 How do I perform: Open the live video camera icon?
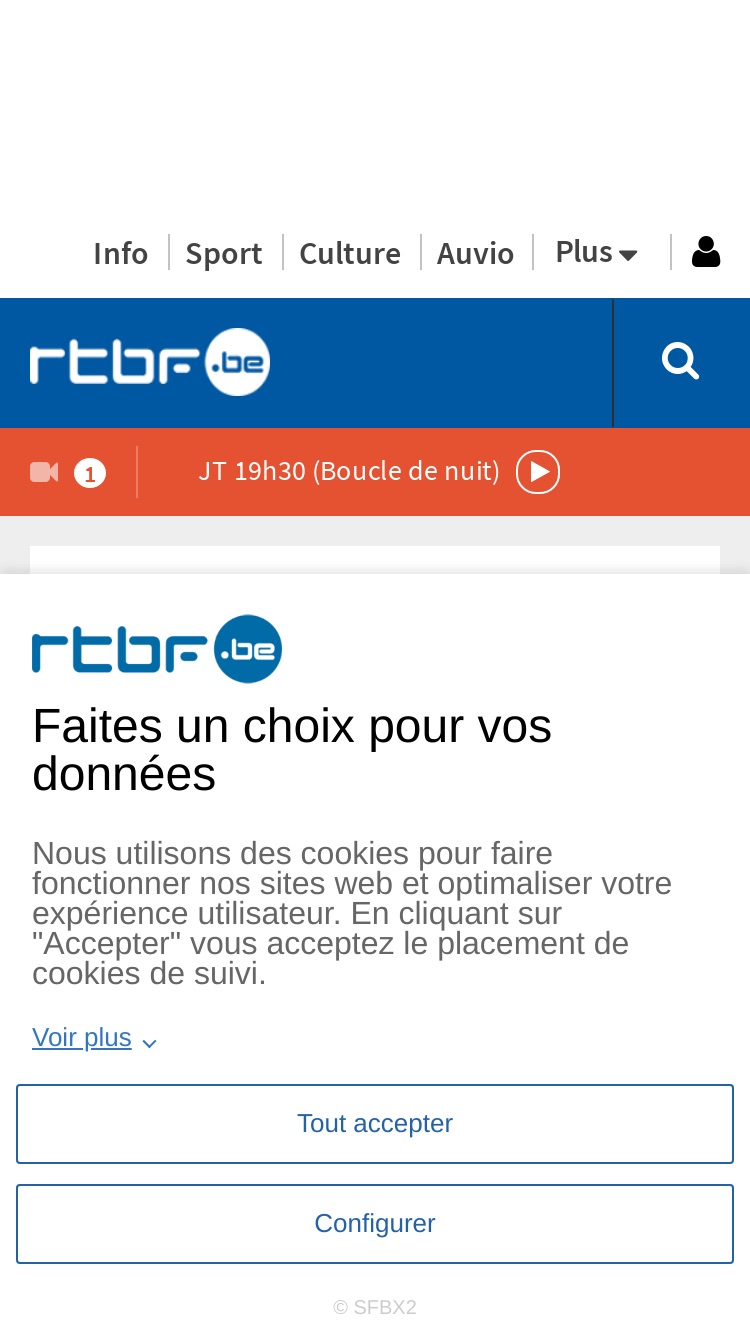(44, 472)
